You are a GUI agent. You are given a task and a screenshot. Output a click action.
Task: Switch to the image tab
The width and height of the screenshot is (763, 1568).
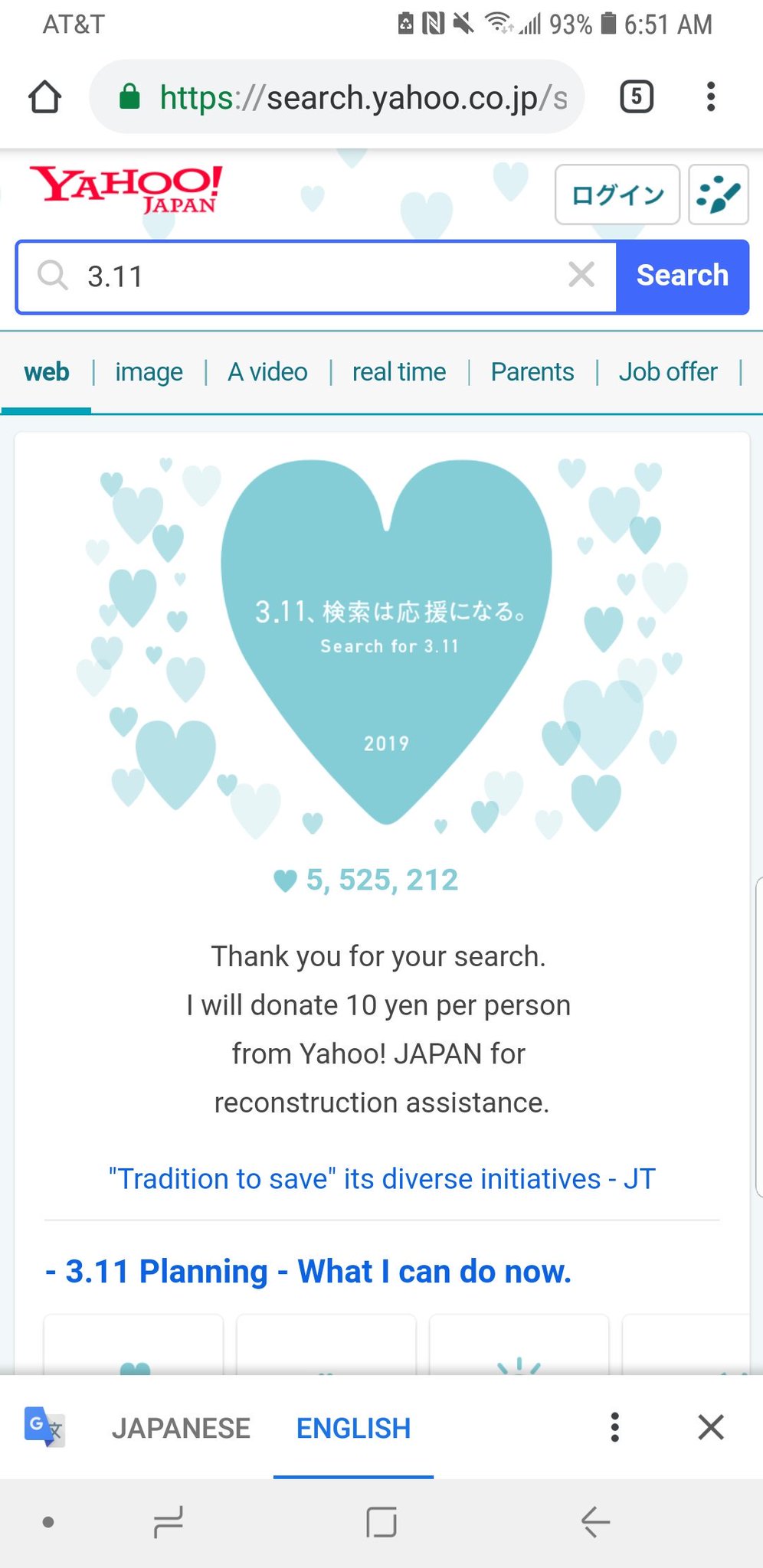(149, 372)
